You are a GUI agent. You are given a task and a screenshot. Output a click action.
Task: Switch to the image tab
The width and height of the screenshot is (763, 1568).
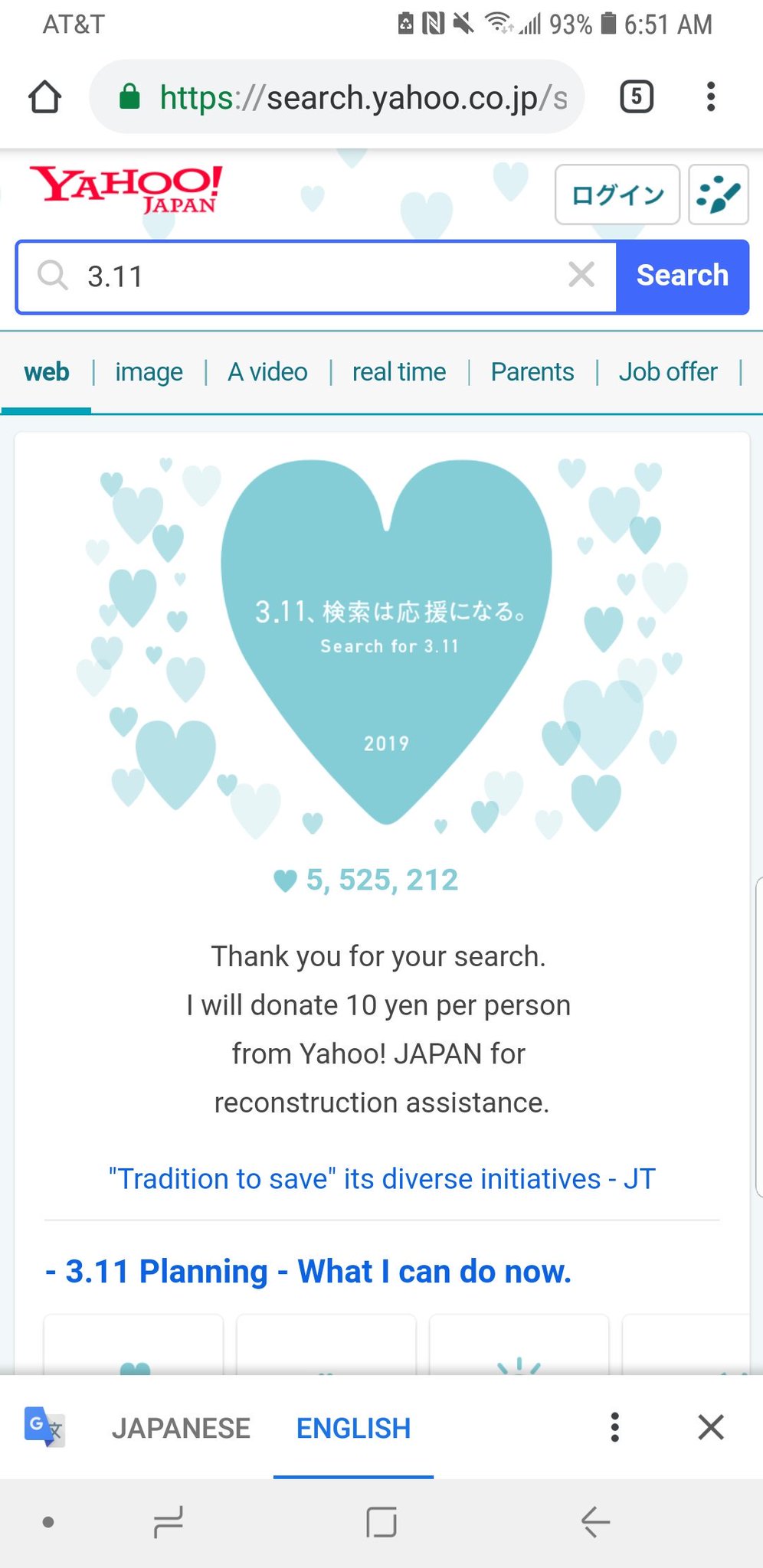(149, 372)
